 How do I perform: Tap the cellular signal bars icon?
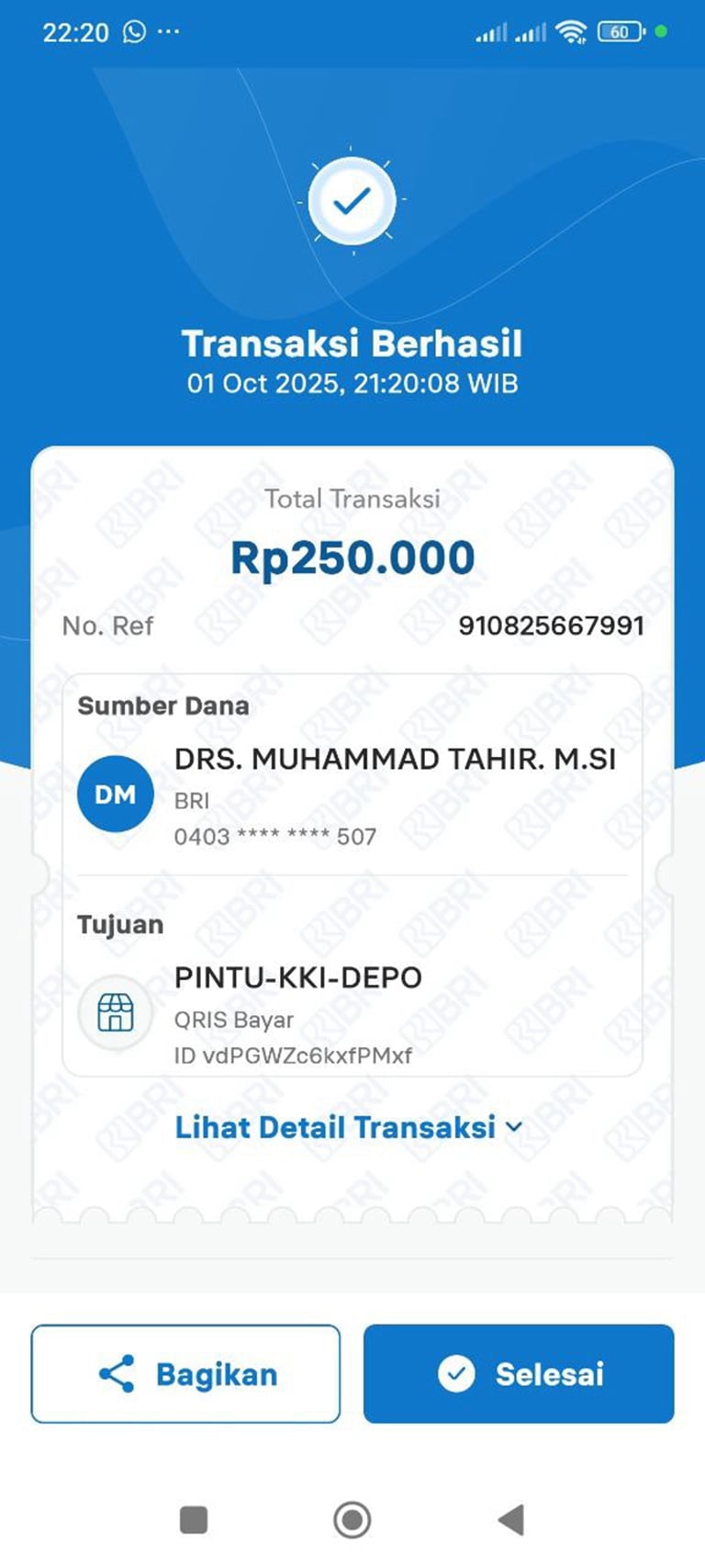[492, 32]
